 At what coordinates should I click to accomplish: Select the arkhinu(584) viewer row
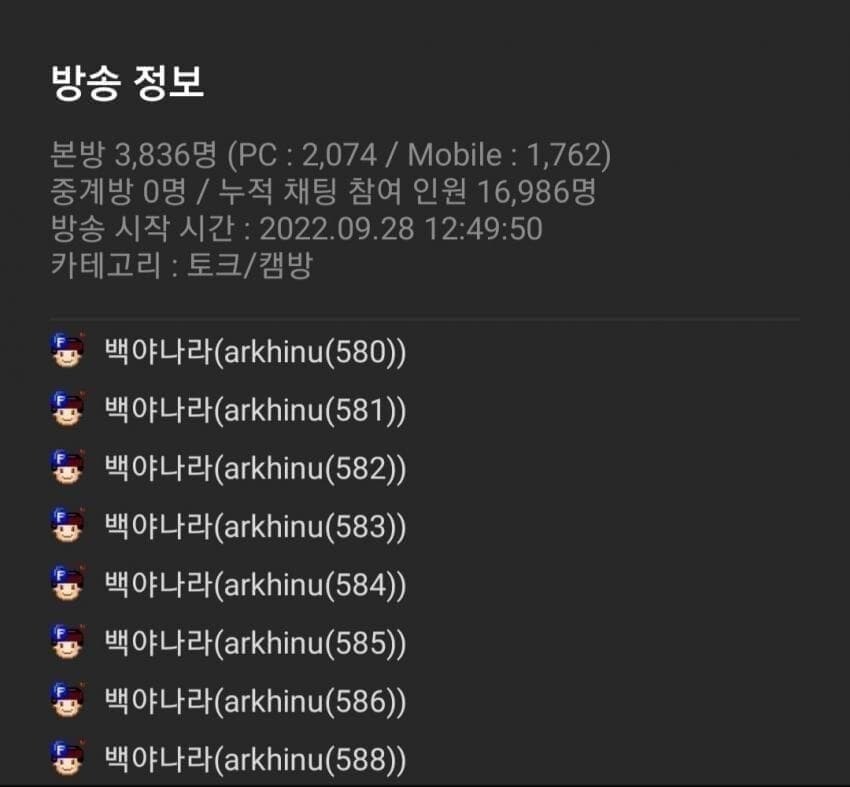(x=255, y=584)
